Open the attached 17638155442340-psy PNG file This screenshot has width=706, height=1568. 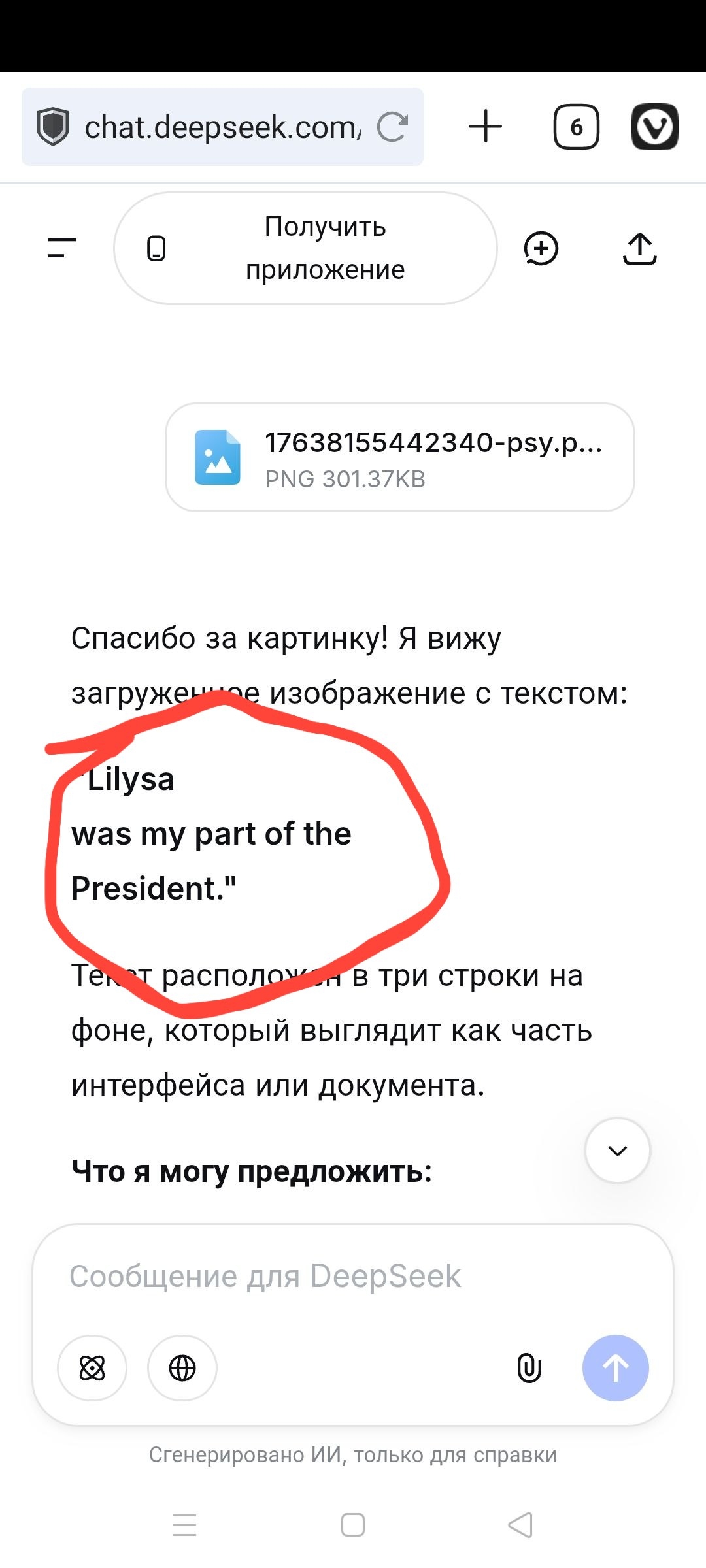point(400,457)
